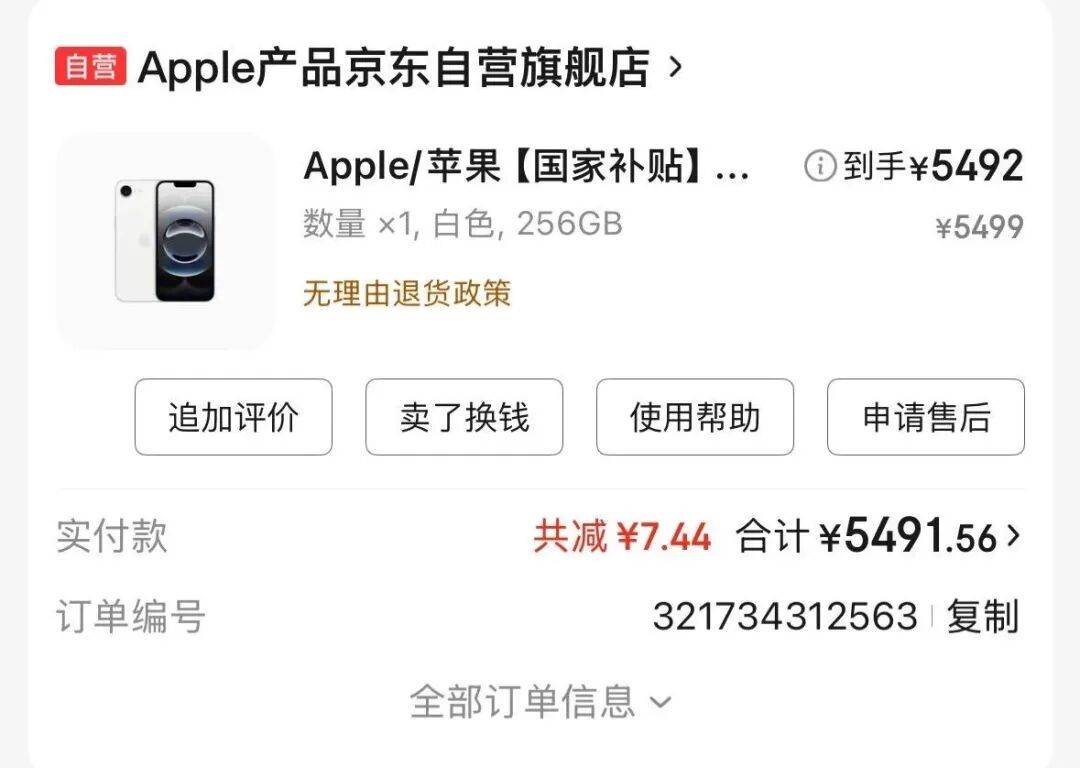Viewport: 1080px width, 768px height.
Task: Copy the order number with 复制
Action: tap(982, 616)
